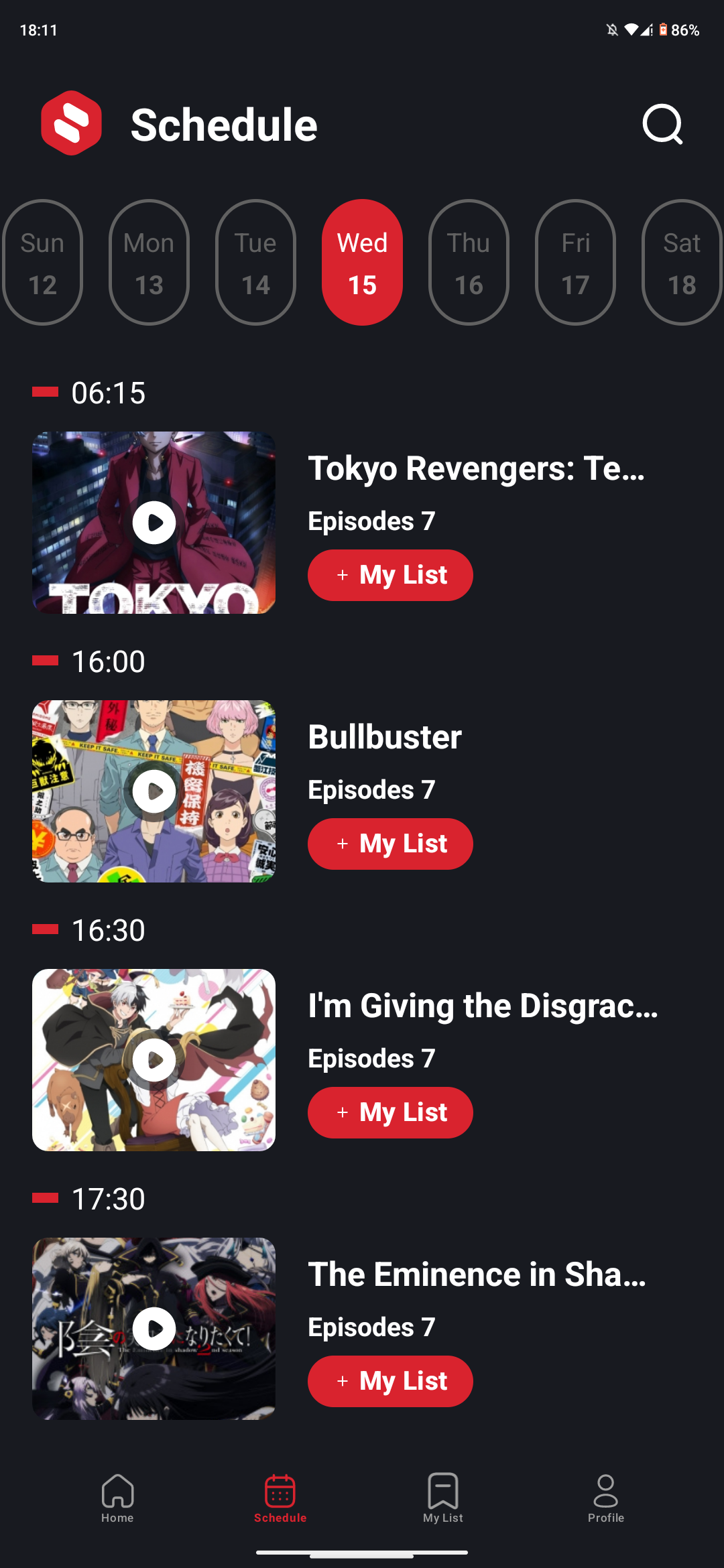Switch to Thu 16 schedule
This screenshot has width=724, height=1568.
coord(469,263)
